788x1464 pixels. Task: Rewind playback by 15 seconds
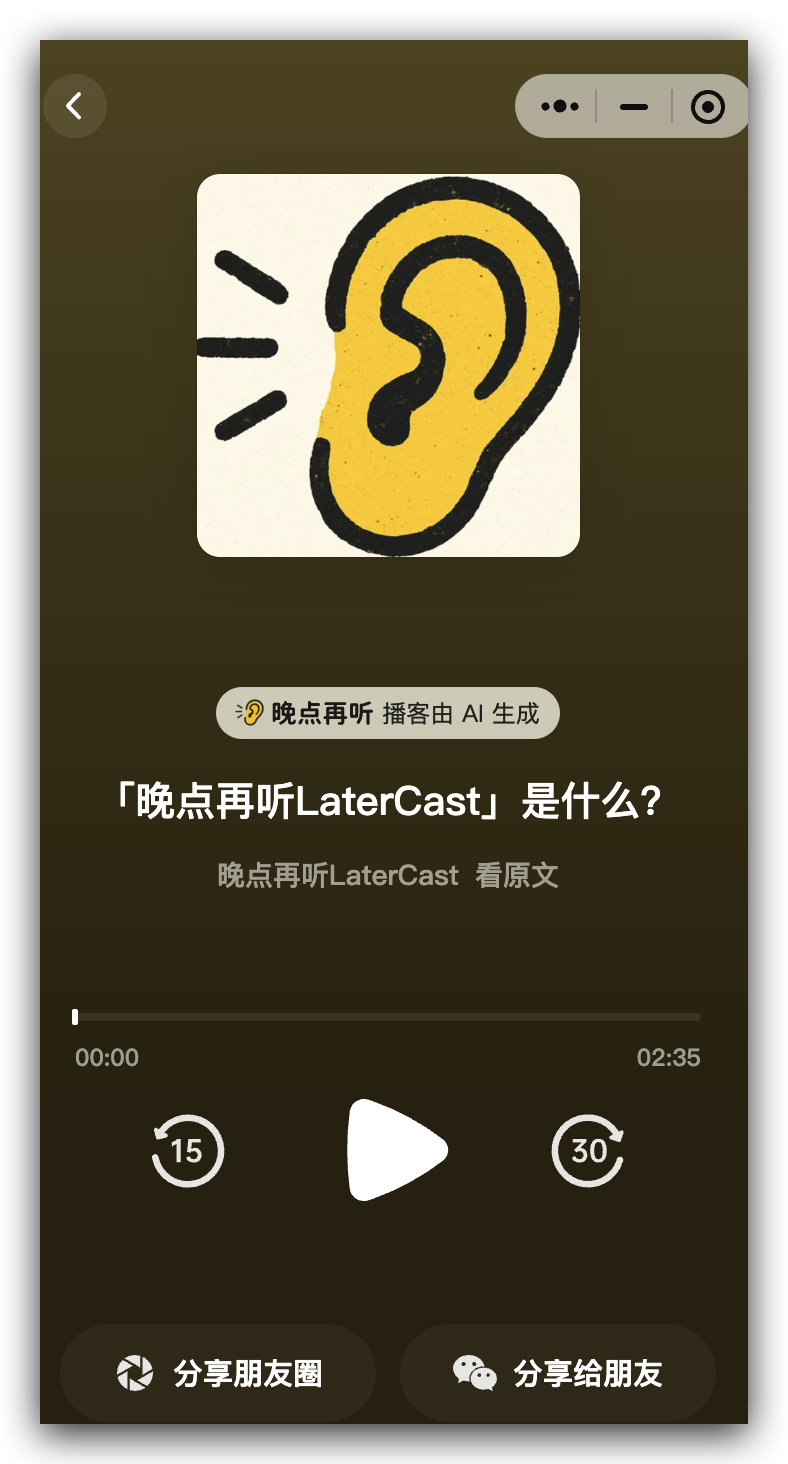tap(188, 1151)
